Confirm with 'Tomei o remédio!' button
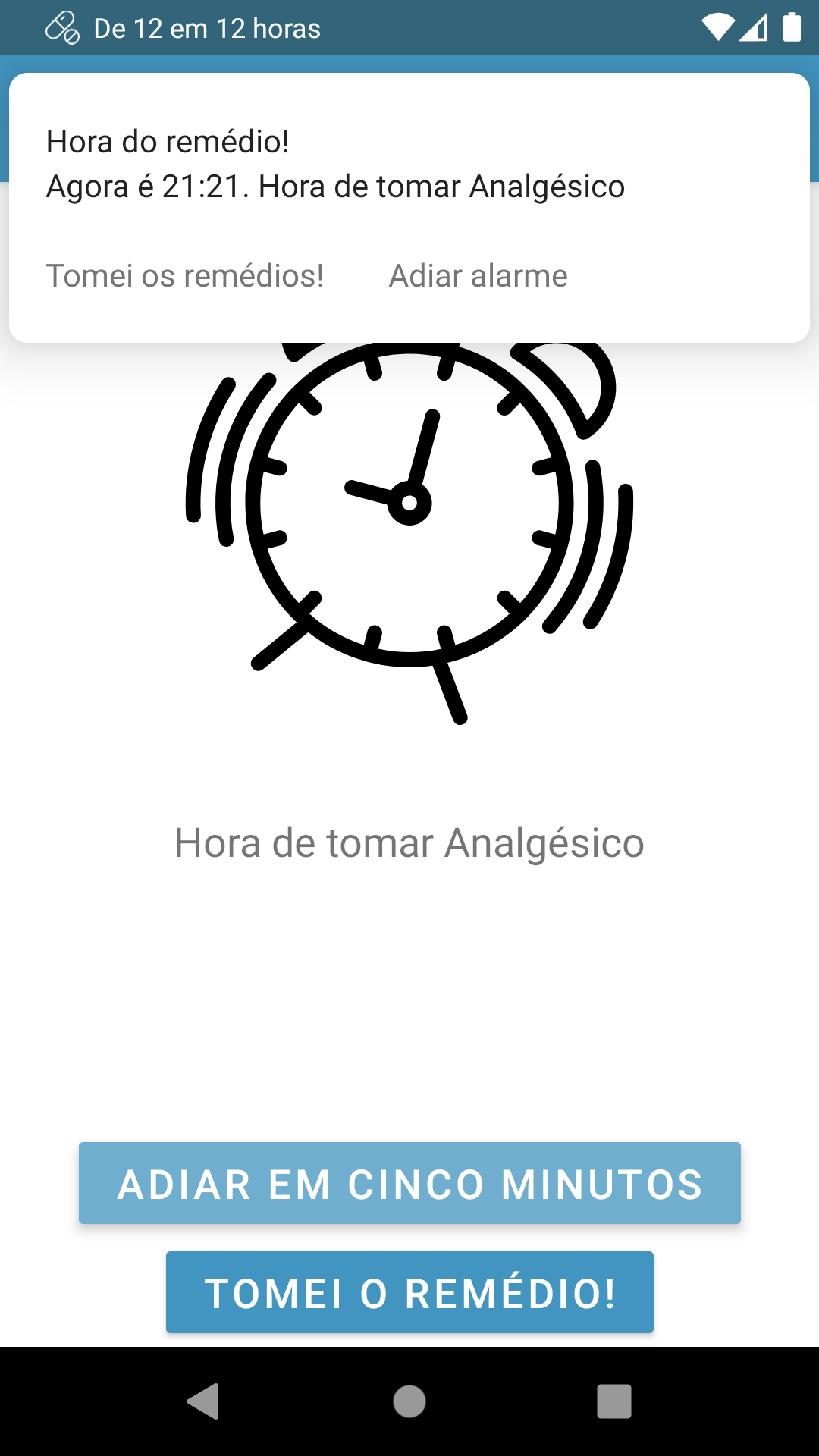This screenshot has width=819, height=1456. [x=409, y=1292]
